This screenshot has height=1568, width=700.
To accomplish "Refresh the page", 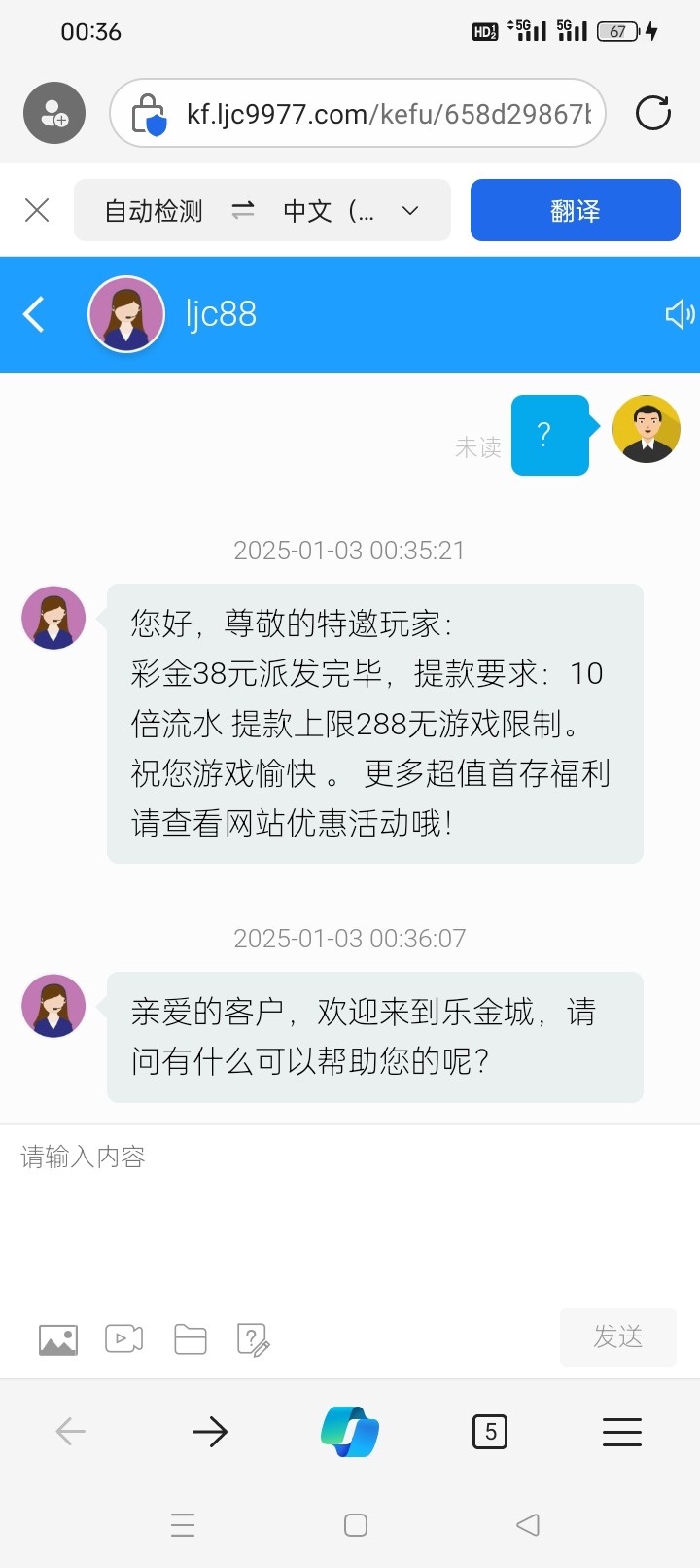I will coord(652,112).
